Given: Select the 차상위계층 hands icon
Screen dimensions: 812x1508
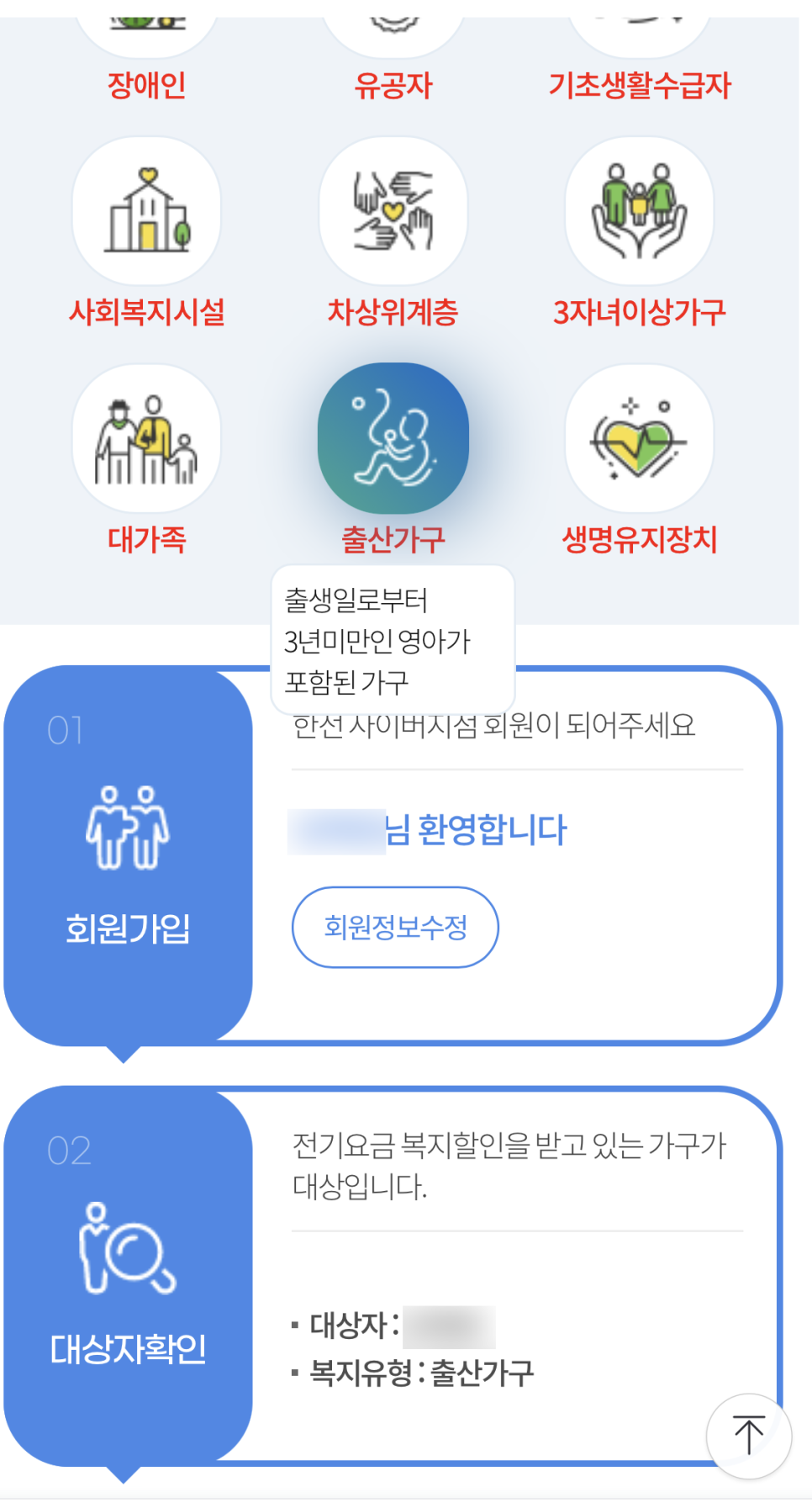Looking at the screenshot, I should [395, 210].
